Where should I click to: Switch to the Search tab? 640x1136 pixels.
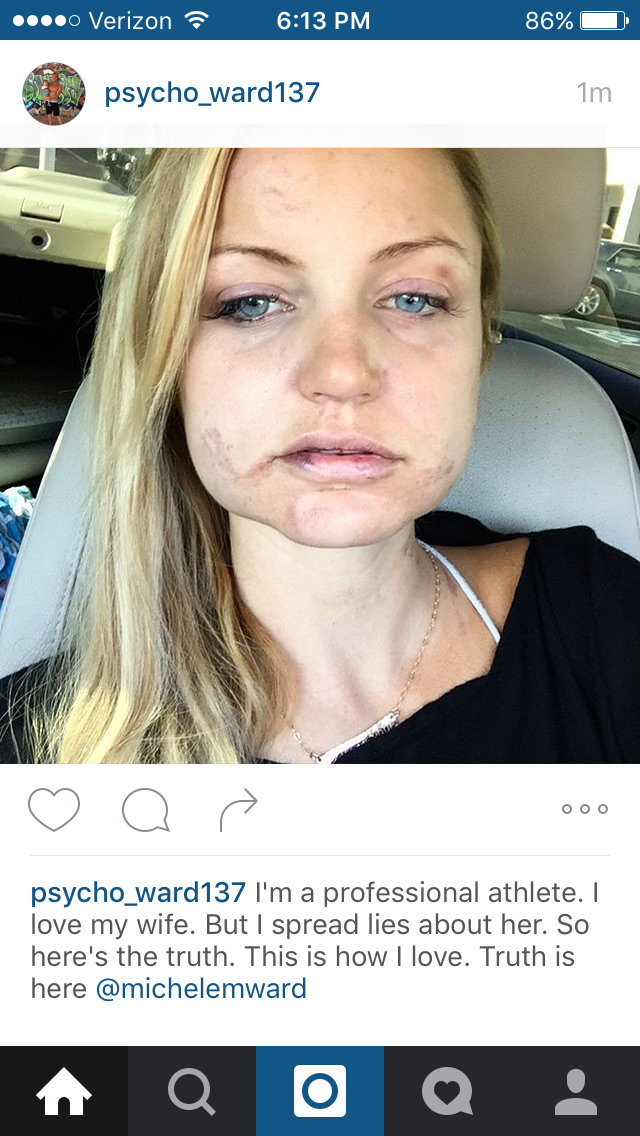[x=192, y=1091]
